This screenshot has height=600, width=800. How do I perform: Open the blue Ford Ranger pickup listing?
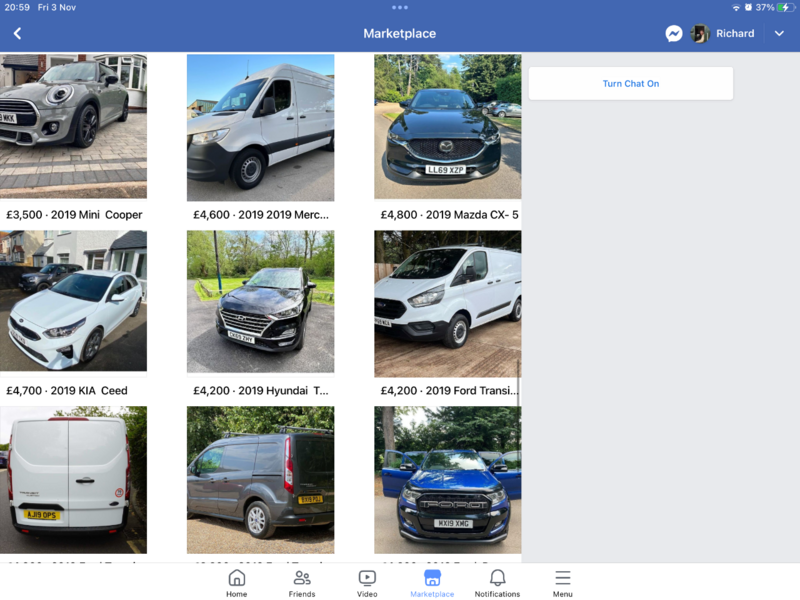(x=447, y=480)
